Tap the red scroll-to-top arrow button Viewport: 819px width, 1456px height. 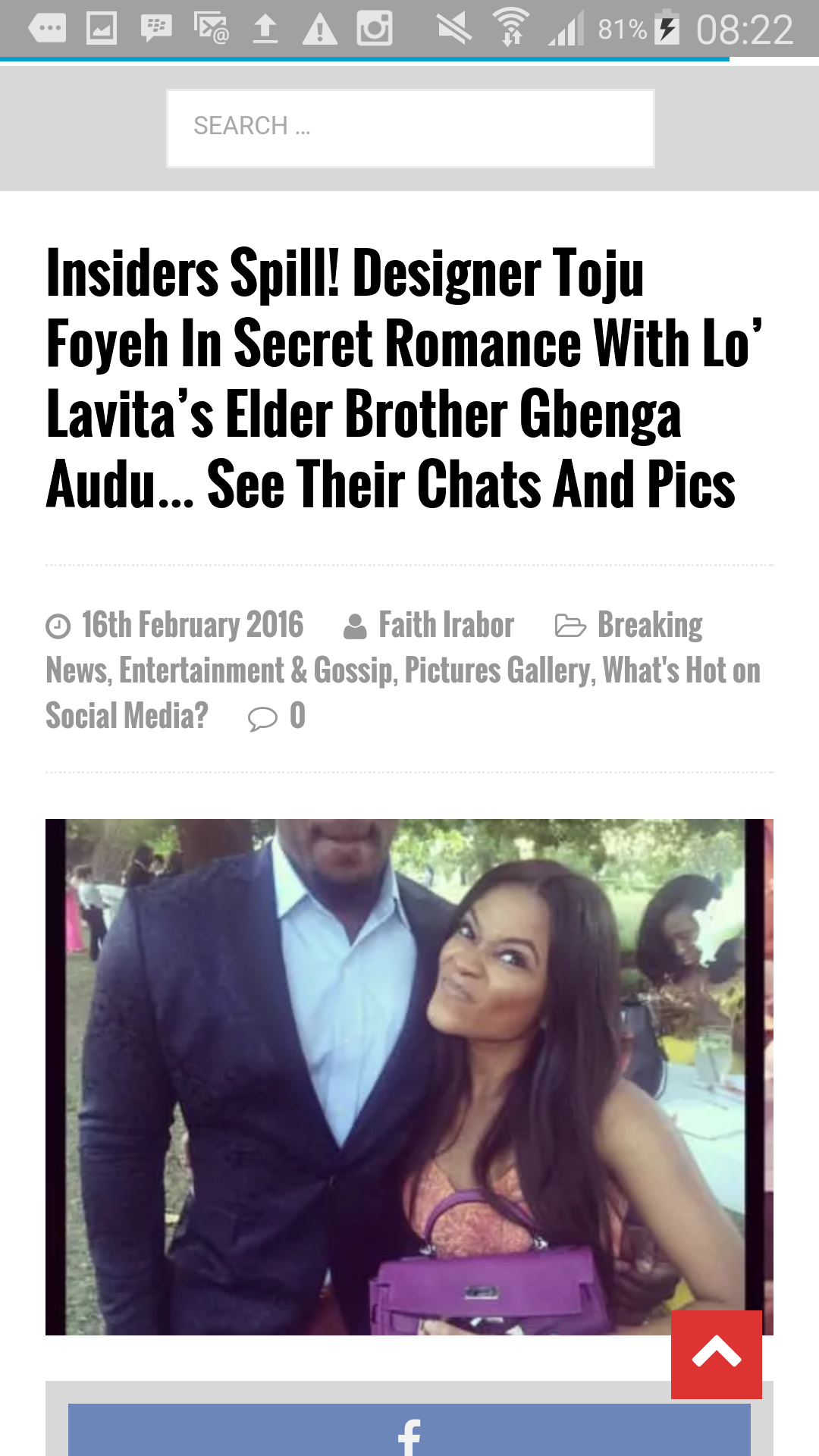pyautogui.click(x=717, y=1354)
